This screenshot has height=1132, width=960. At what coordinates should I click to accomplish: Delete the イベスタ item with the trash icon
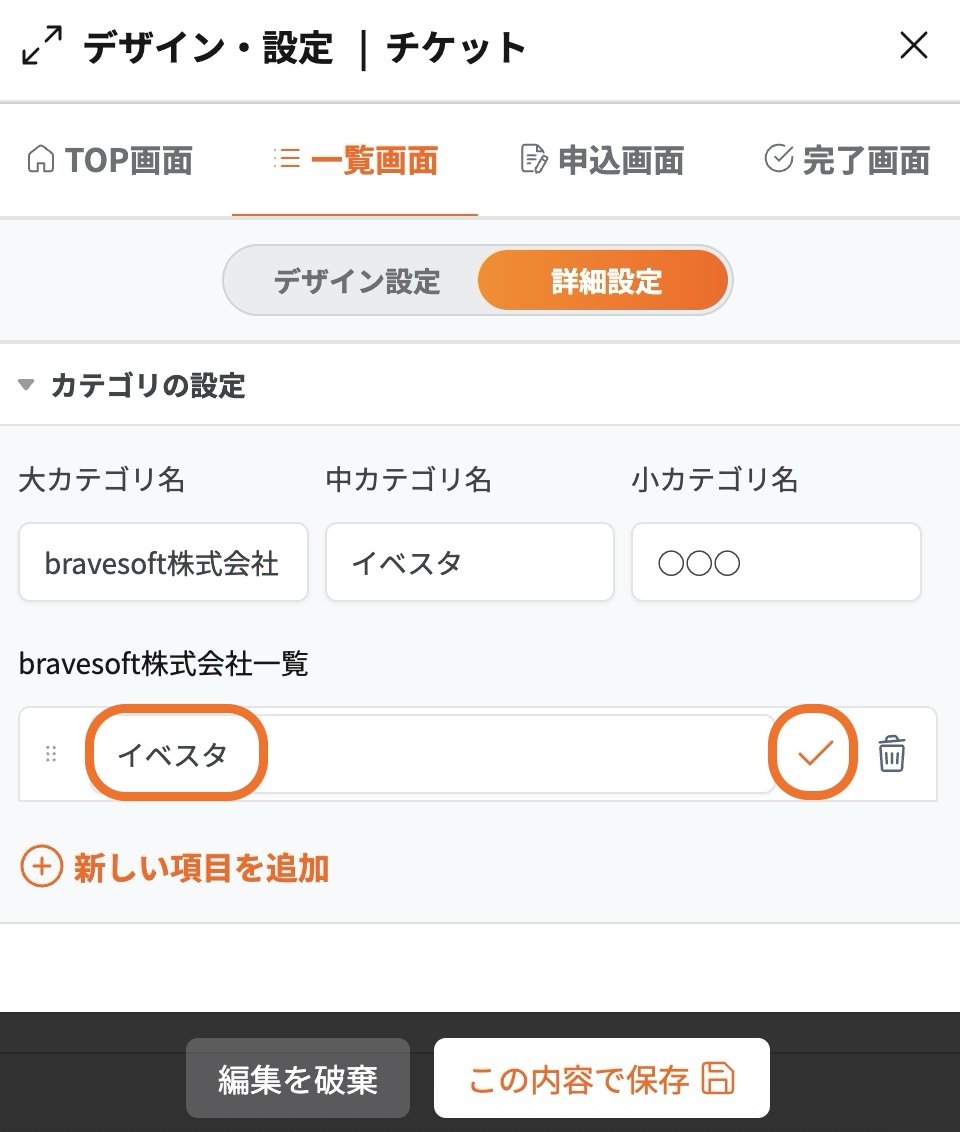click(891, 754)
